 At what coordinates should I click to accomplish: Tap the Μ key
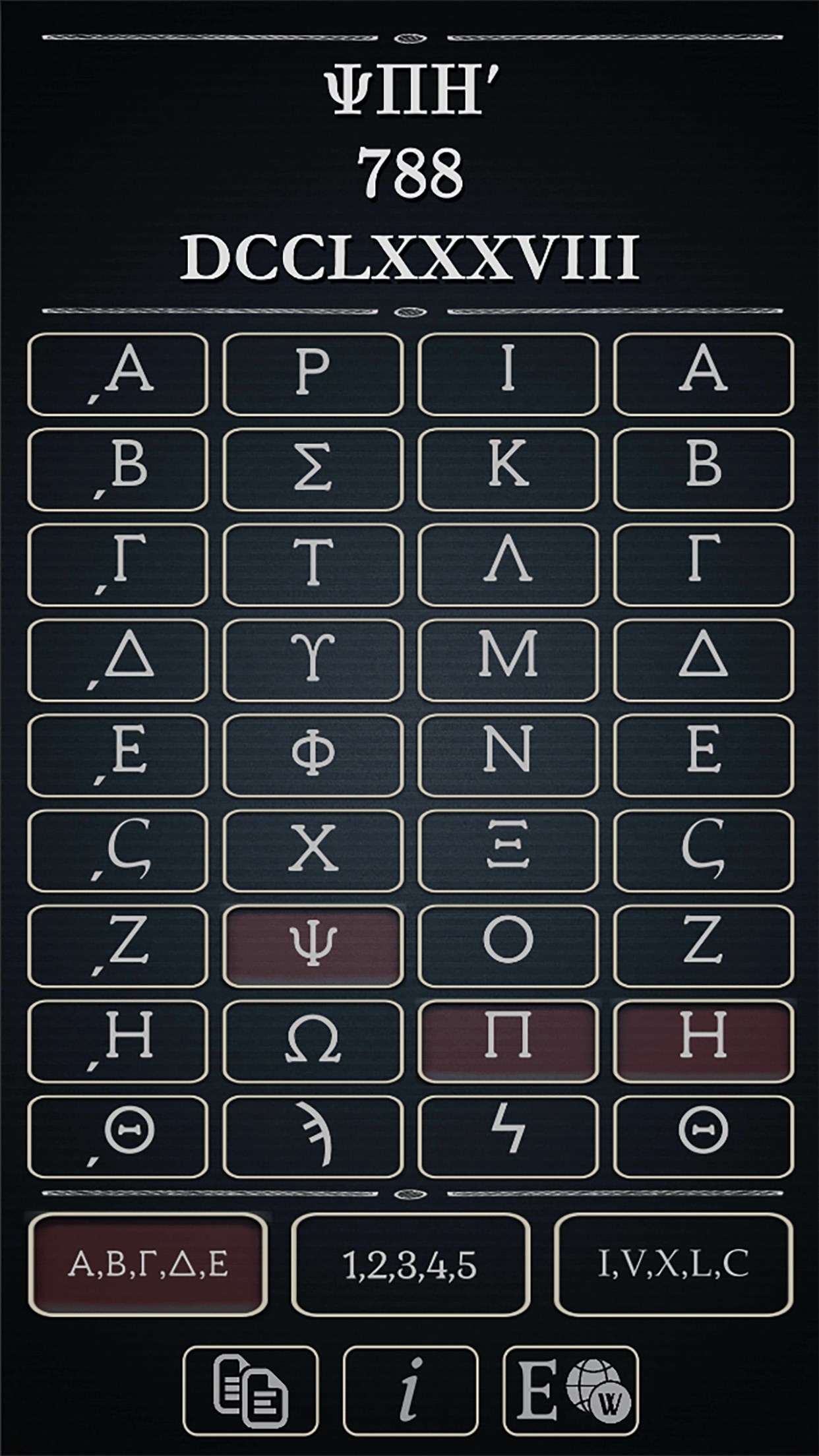coord(508,660)
